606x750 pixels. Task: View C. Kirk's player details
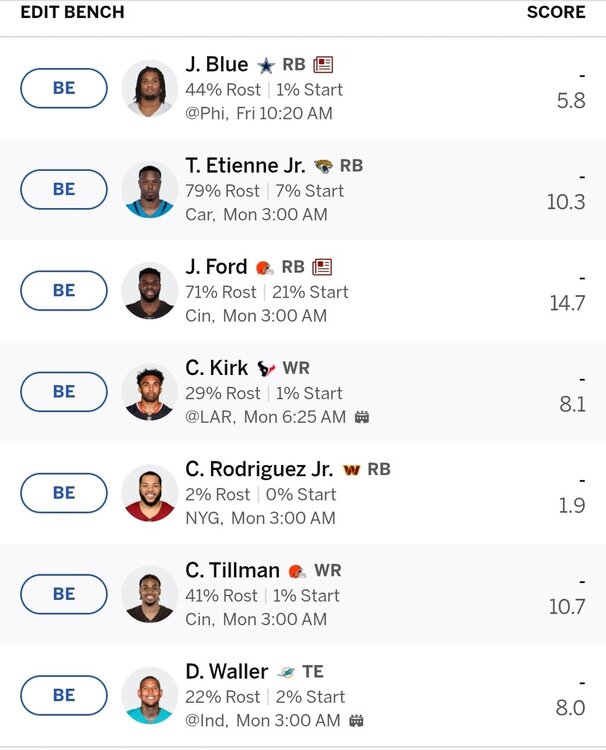click(216, 368)
